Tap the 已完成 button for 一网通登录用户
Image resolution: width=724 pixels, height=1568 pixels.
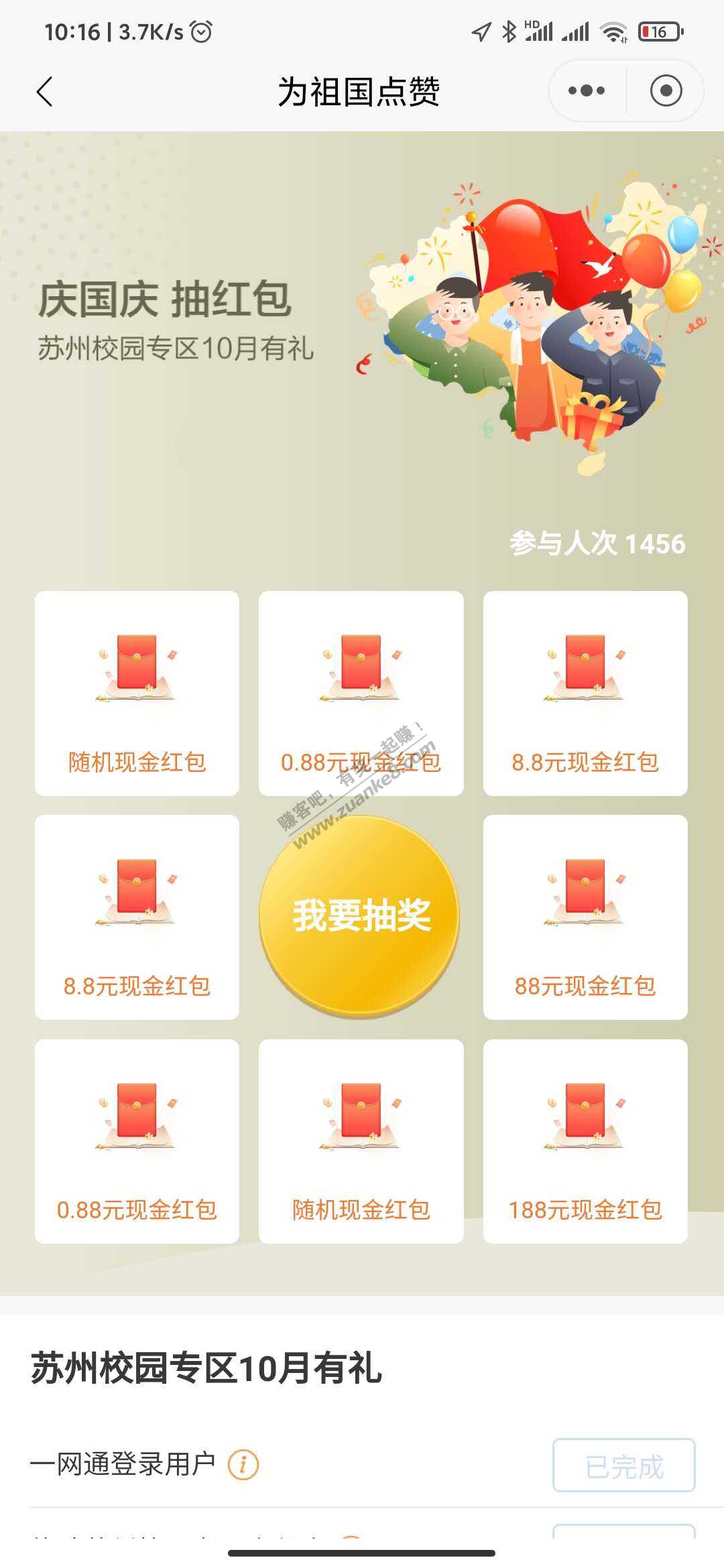623,1465
